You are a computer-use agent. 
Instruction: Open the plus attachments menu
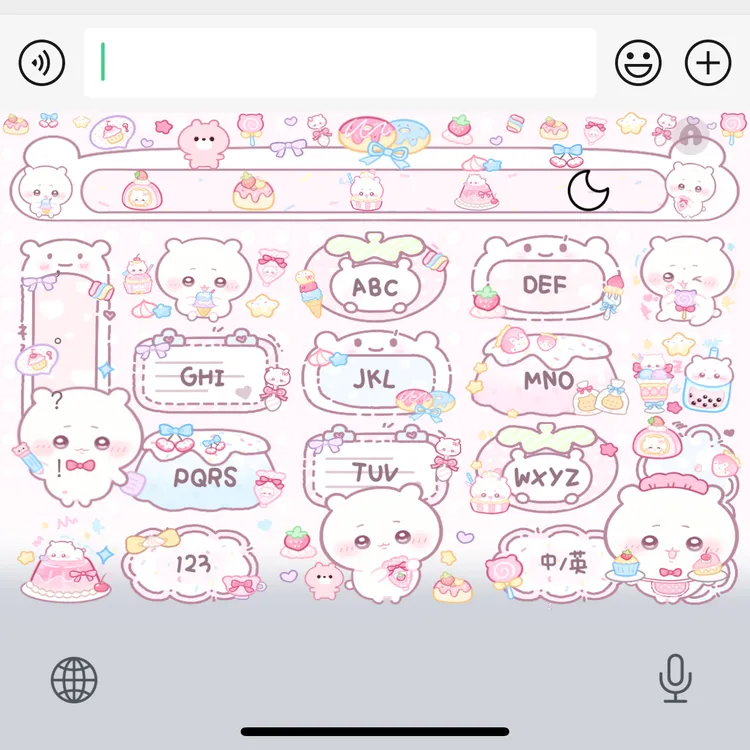708,63
